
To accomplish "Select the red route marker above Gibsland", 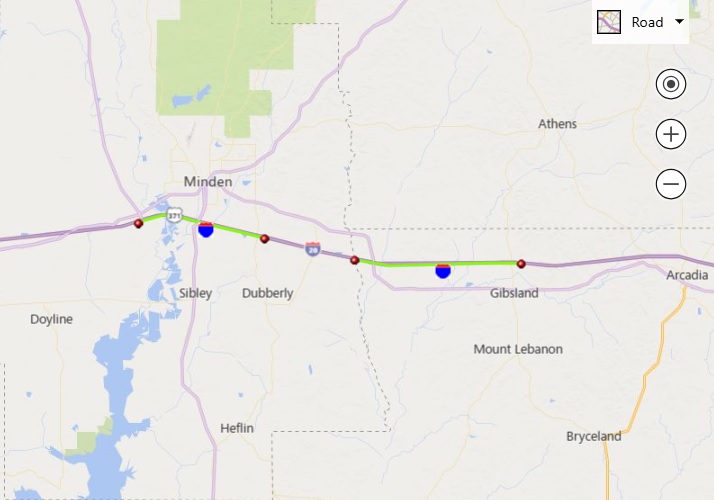I will click(x=521, y=263).
